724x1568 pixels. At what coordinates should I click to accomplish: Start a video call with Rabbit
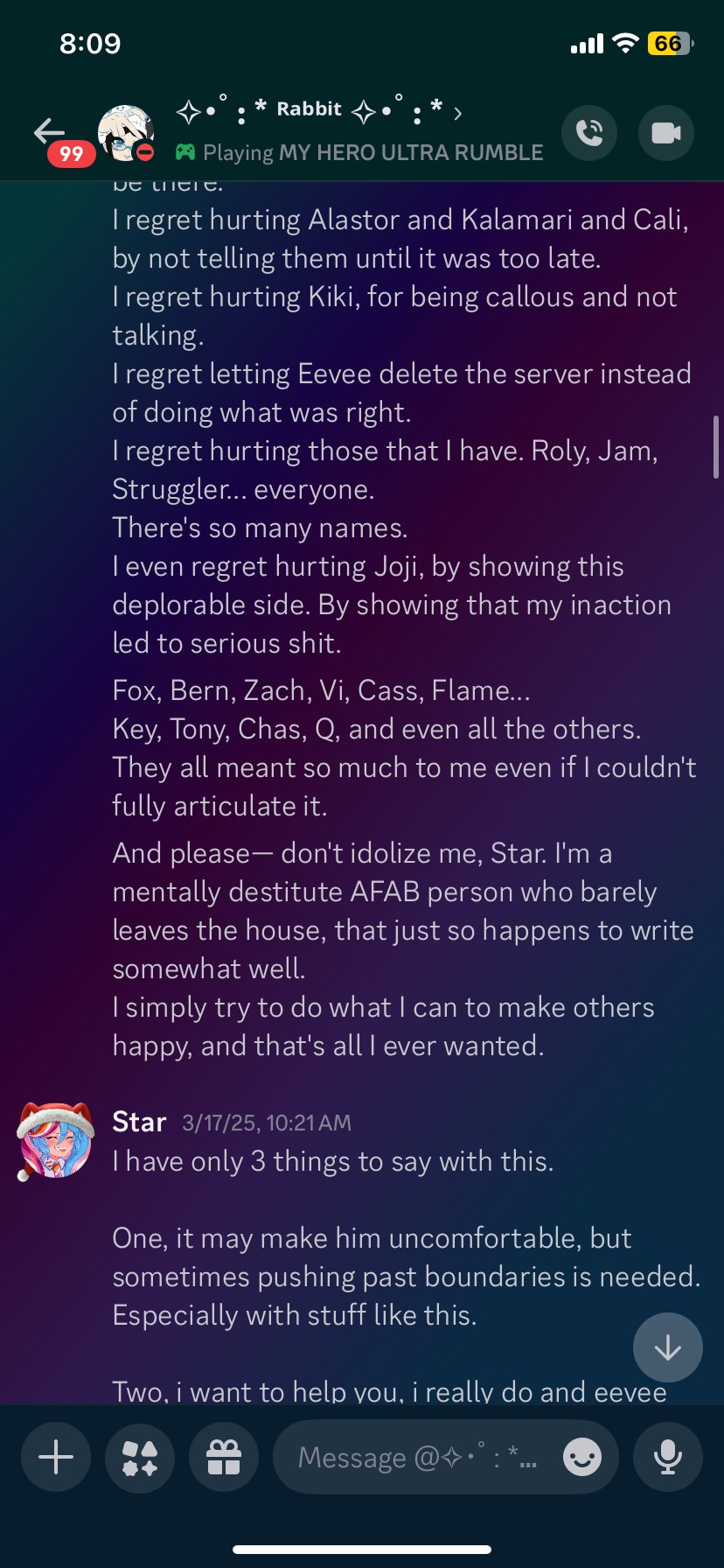[666, 133]
